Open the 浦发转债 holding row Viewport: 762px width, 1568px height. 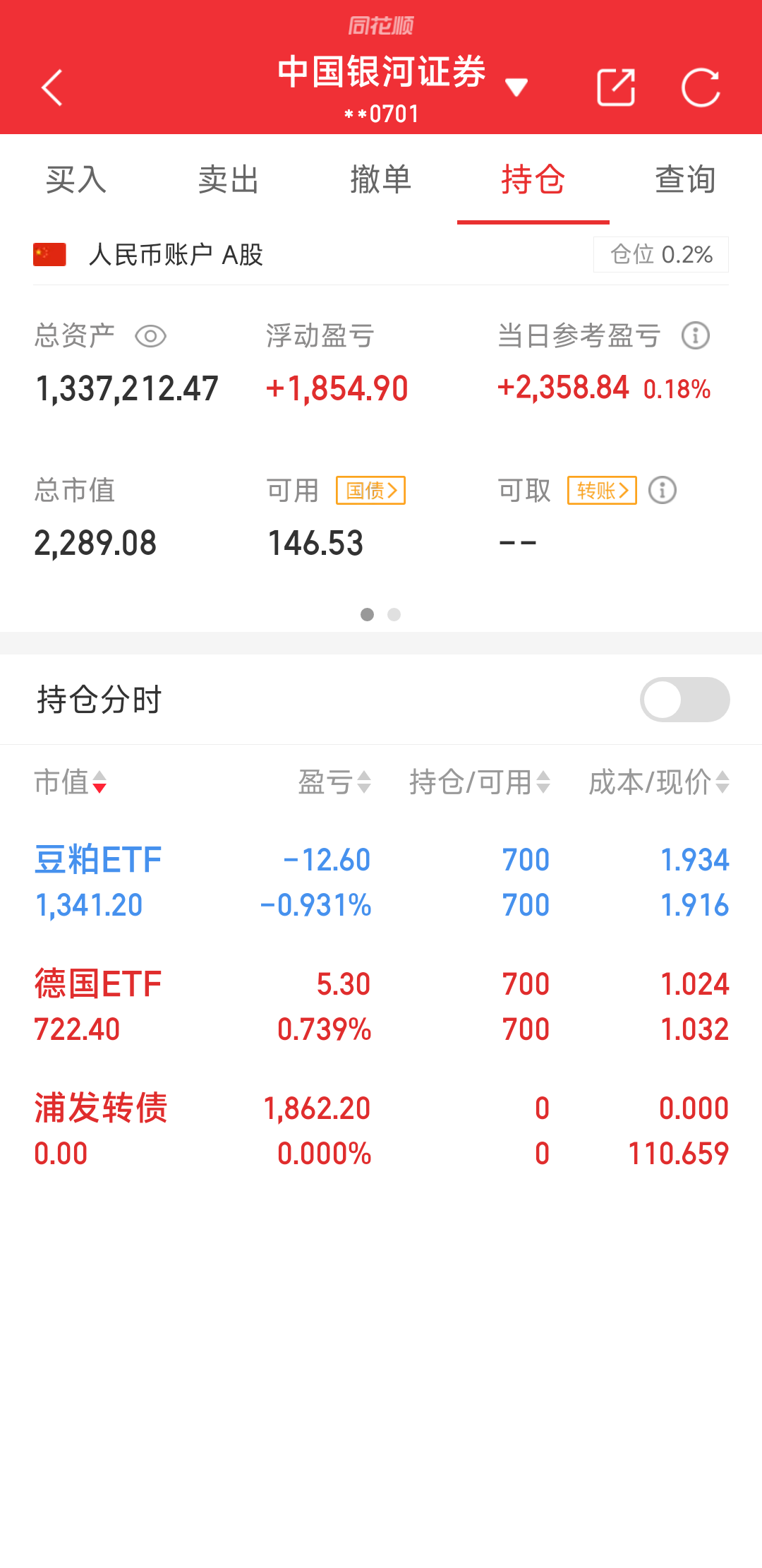381,1131
